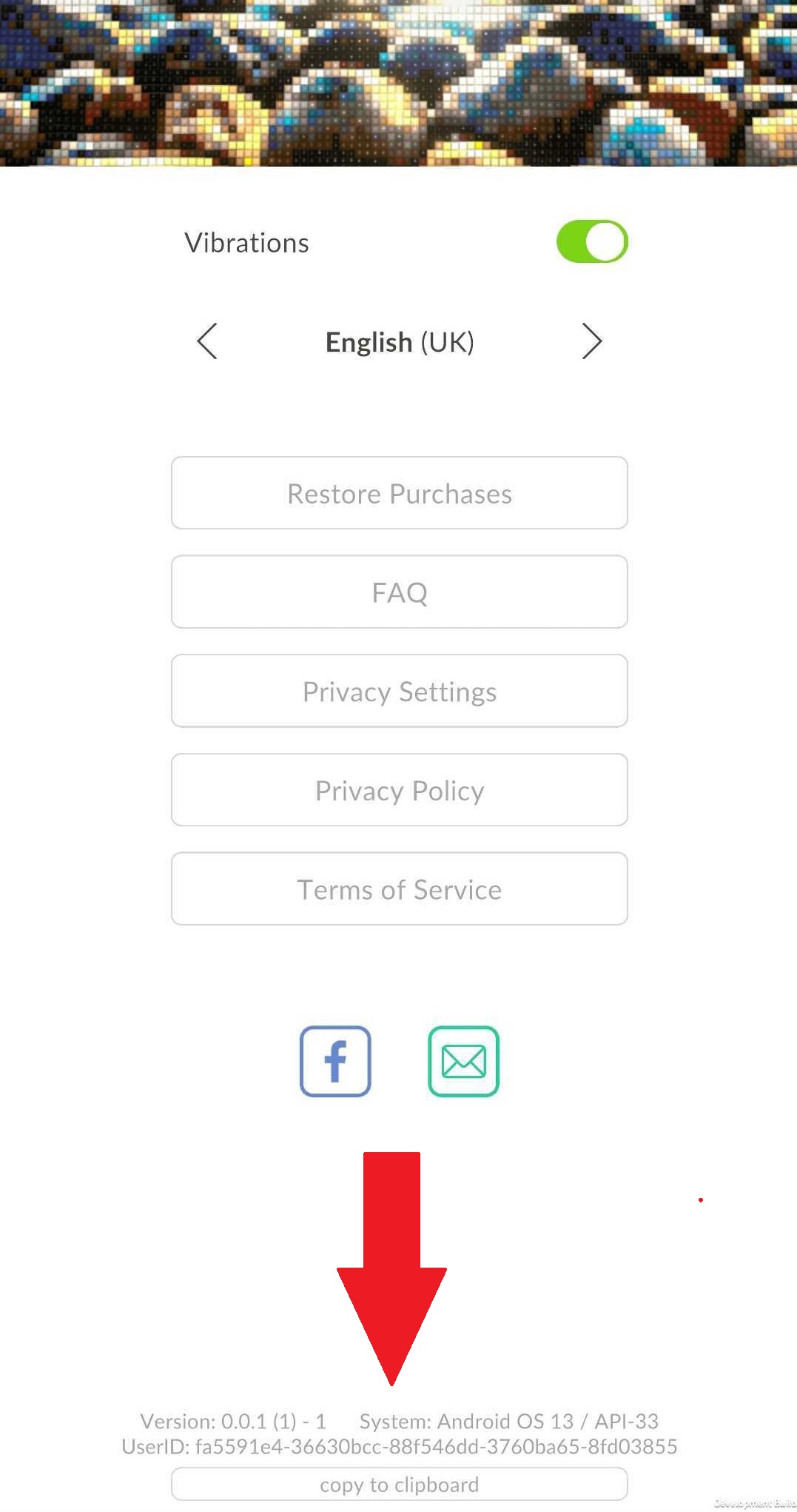Open the FAQ
The image size is (797, 1512).
coord(400,592)
